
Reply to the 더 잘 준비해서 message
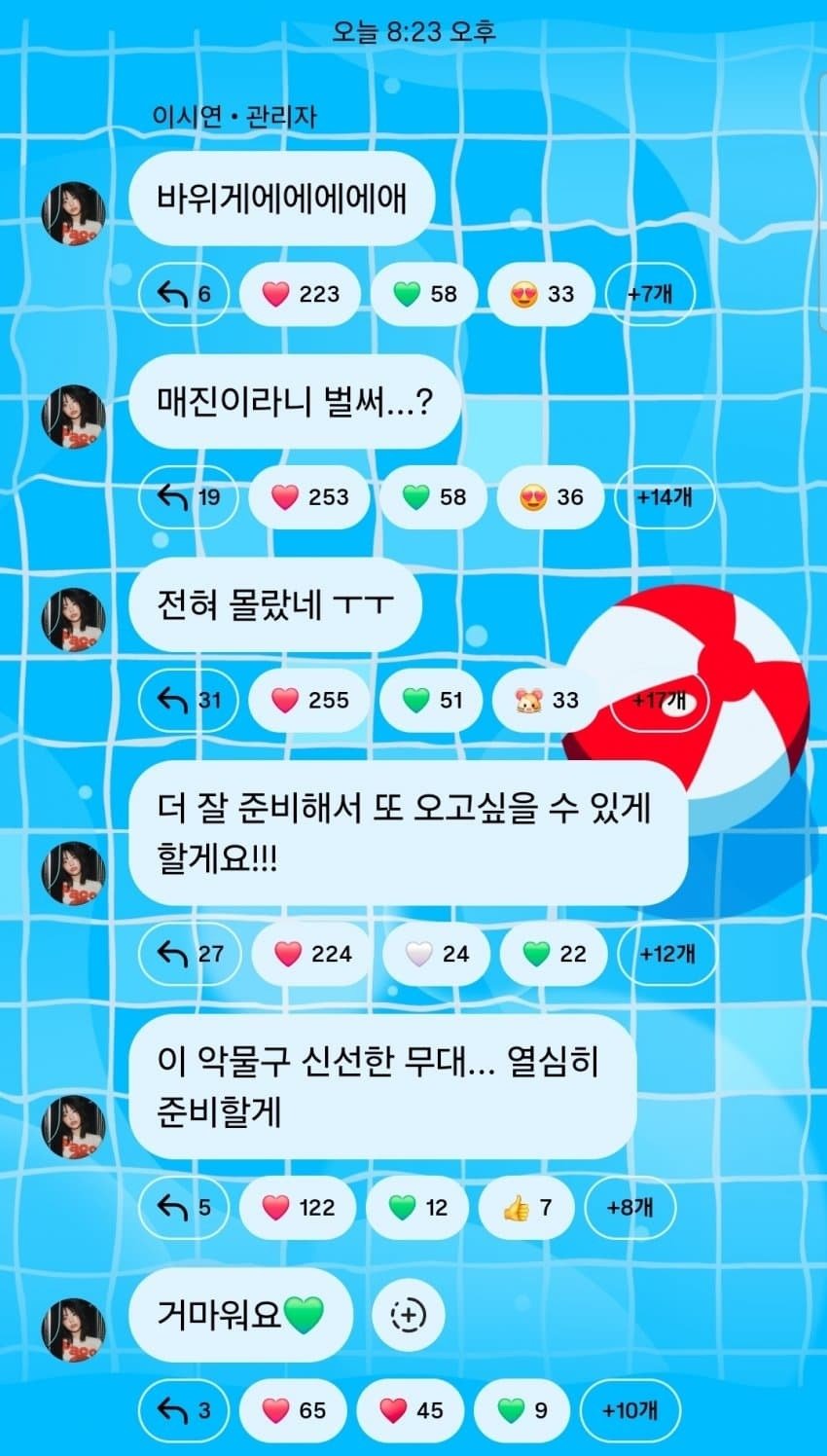[191, 954]
